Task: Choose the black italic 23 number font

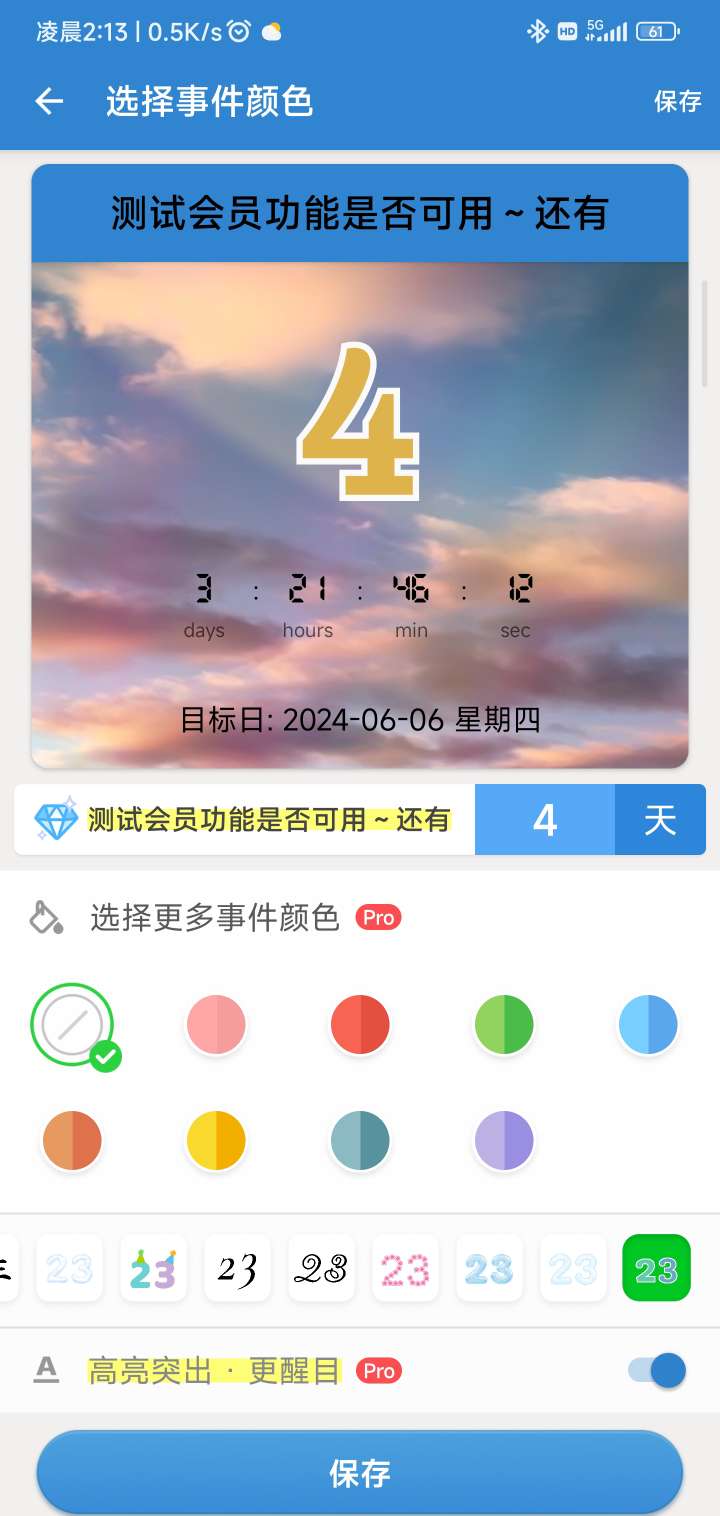Action: tap(237, 1269)
